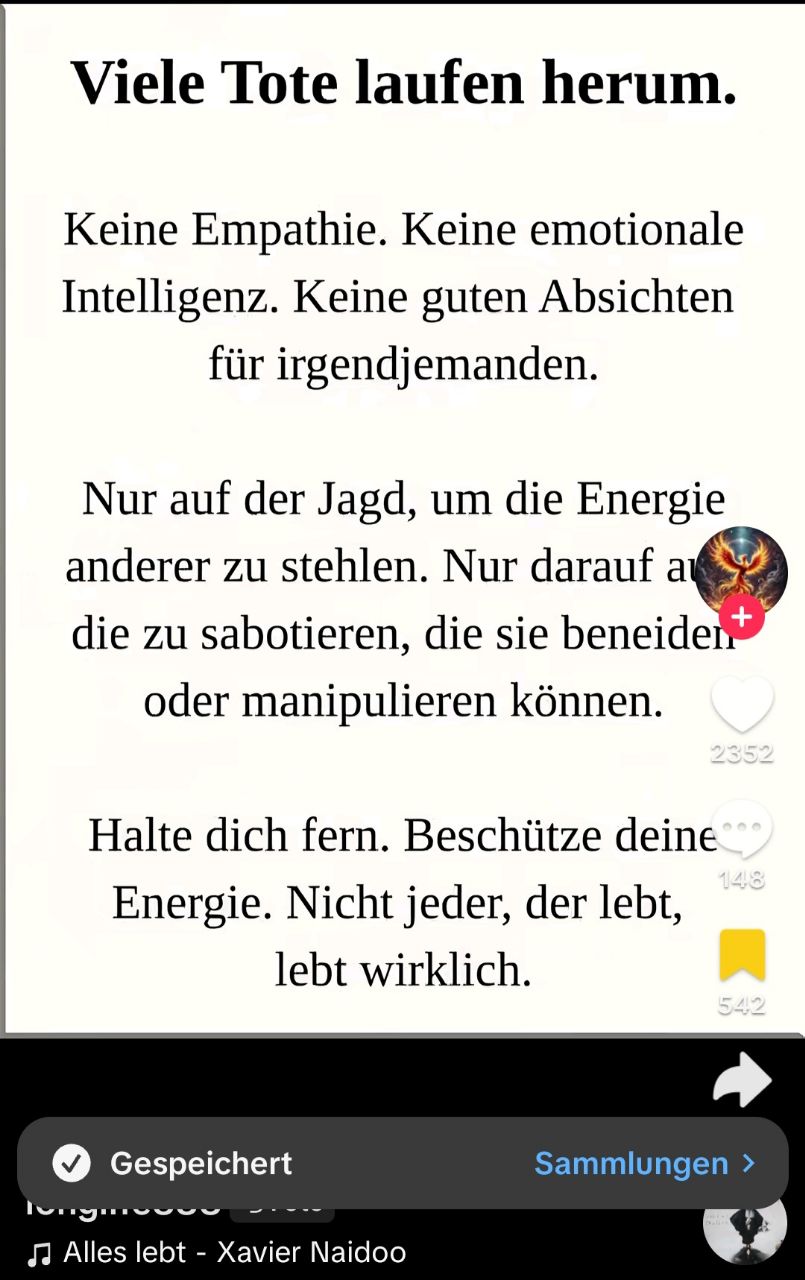This screenshot has width=805, height=1280.
Task: Open the comments bubble
Action: pos(741,830)
